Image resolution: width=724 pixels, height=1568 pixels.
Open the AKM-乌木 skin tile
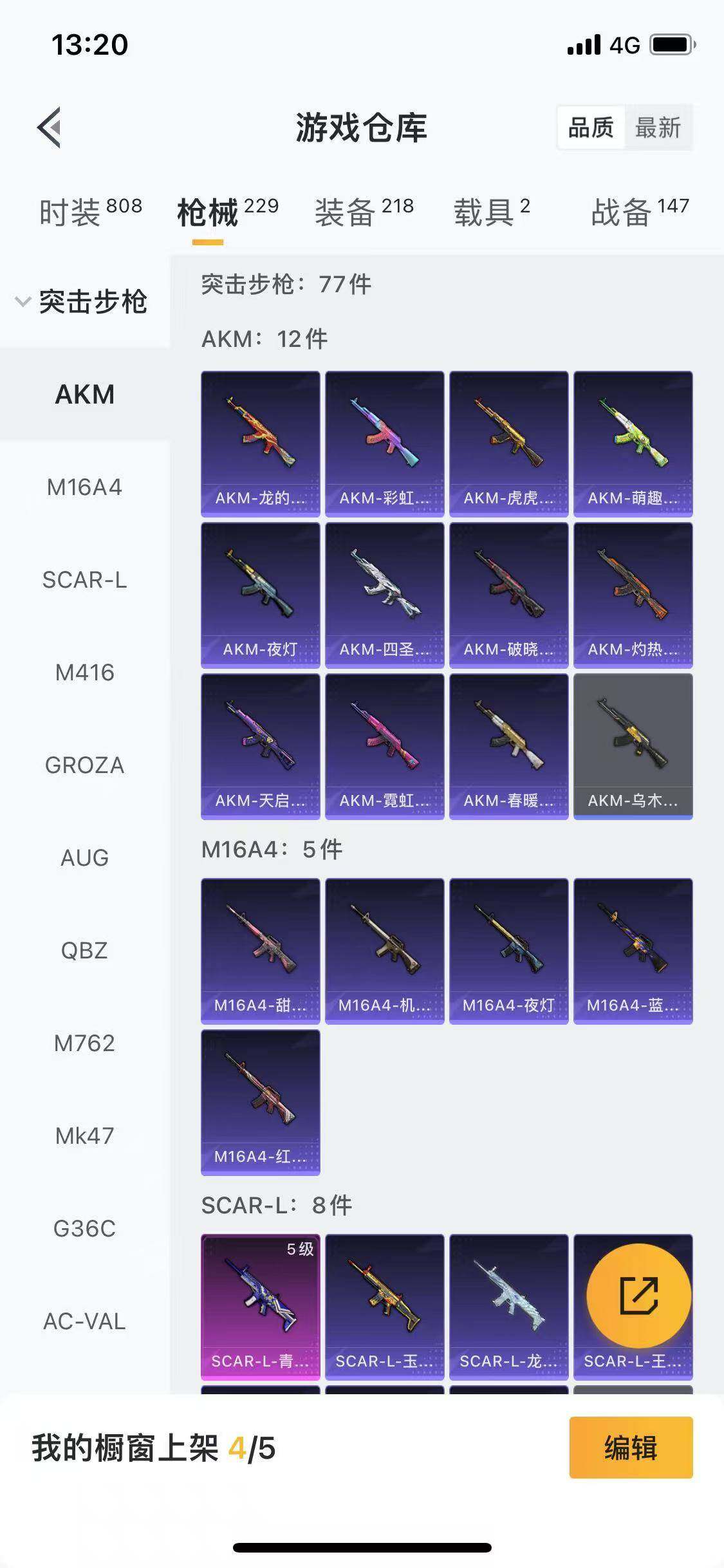[633, 746]
